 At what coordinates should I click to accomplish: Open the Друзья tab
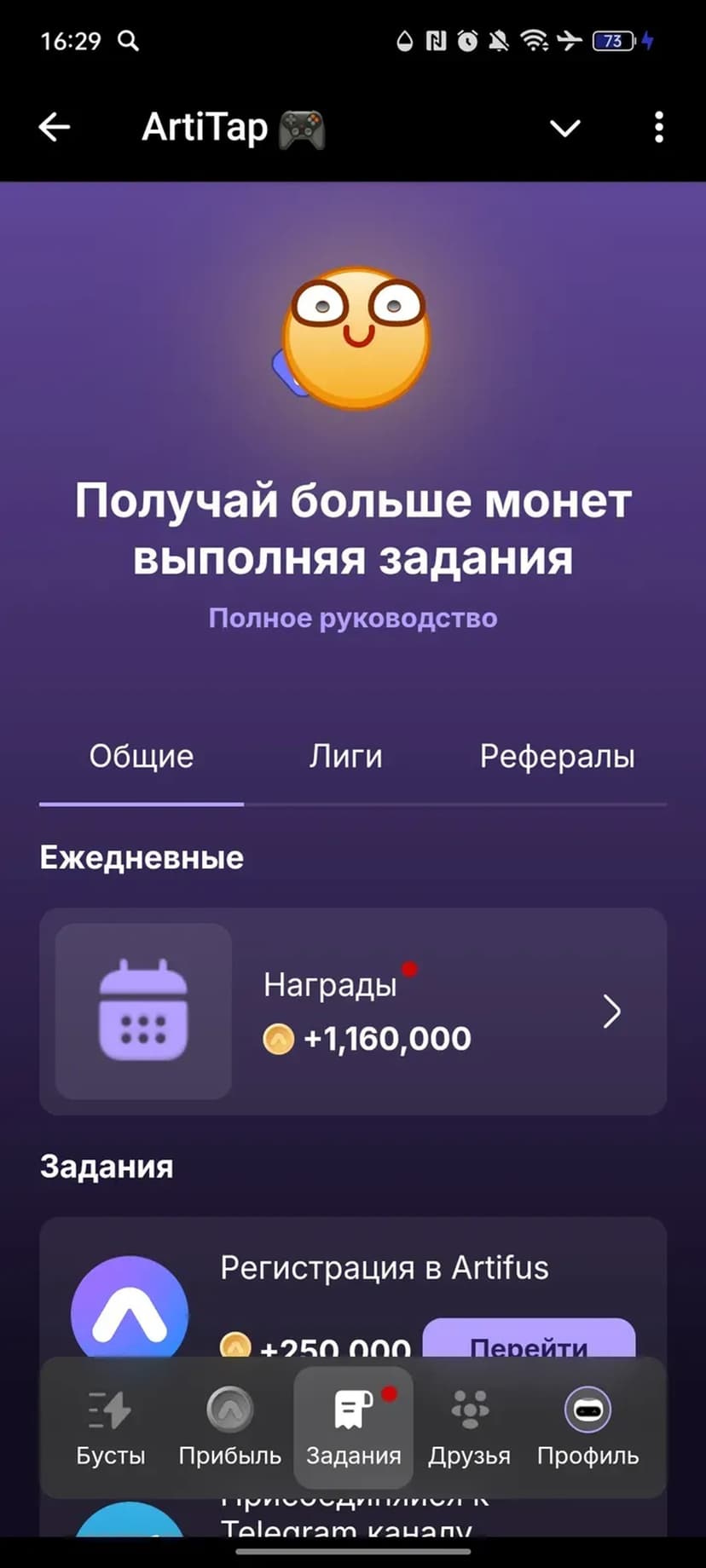(469, 1427)
